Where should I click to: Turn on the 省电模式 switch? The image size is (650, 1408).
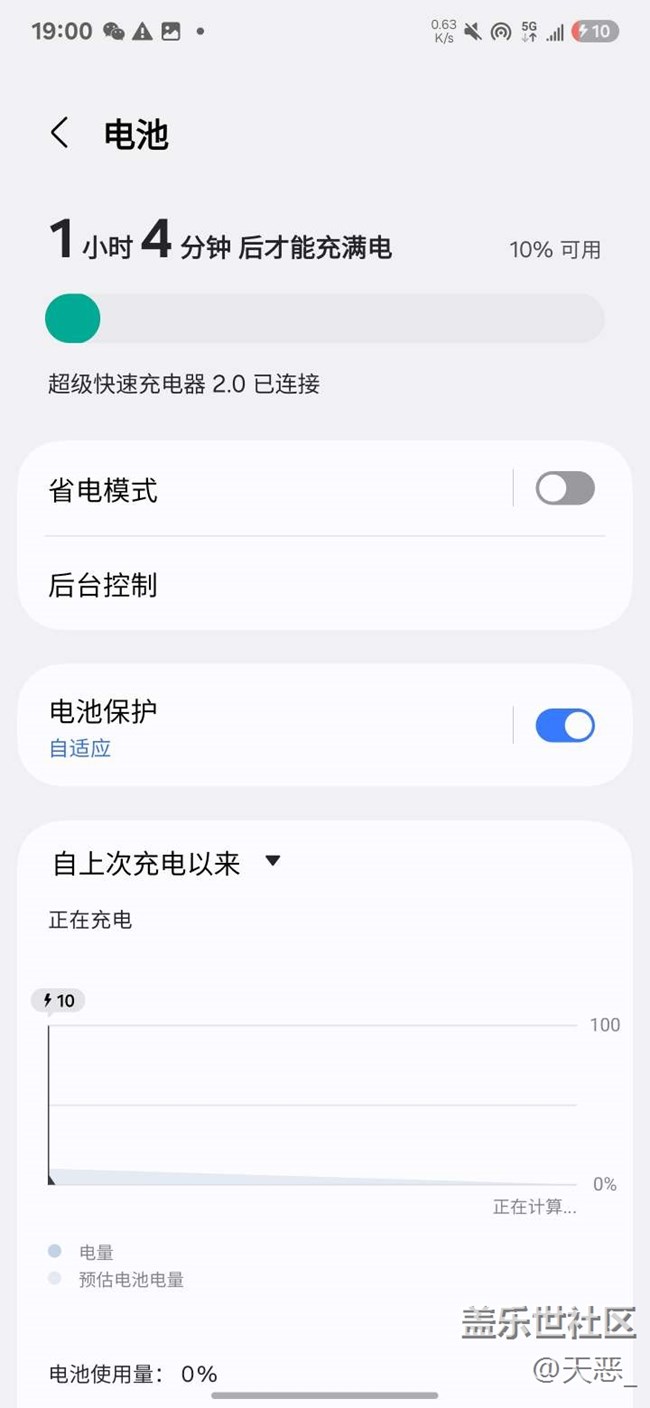click(x=565, y=488)
